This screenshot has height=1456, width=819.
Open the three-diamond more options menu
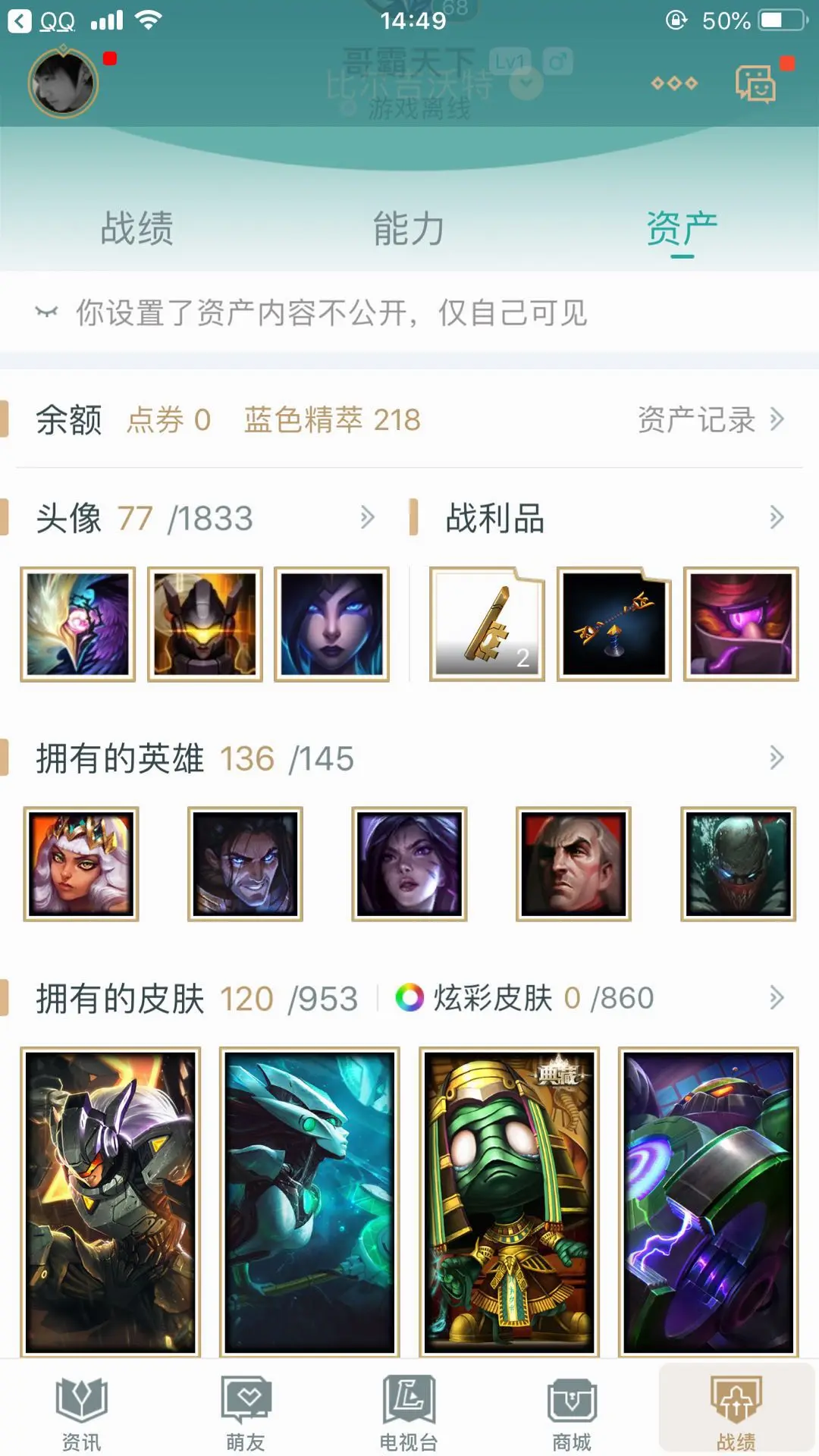pyautogui.click(x=674, y=83)
